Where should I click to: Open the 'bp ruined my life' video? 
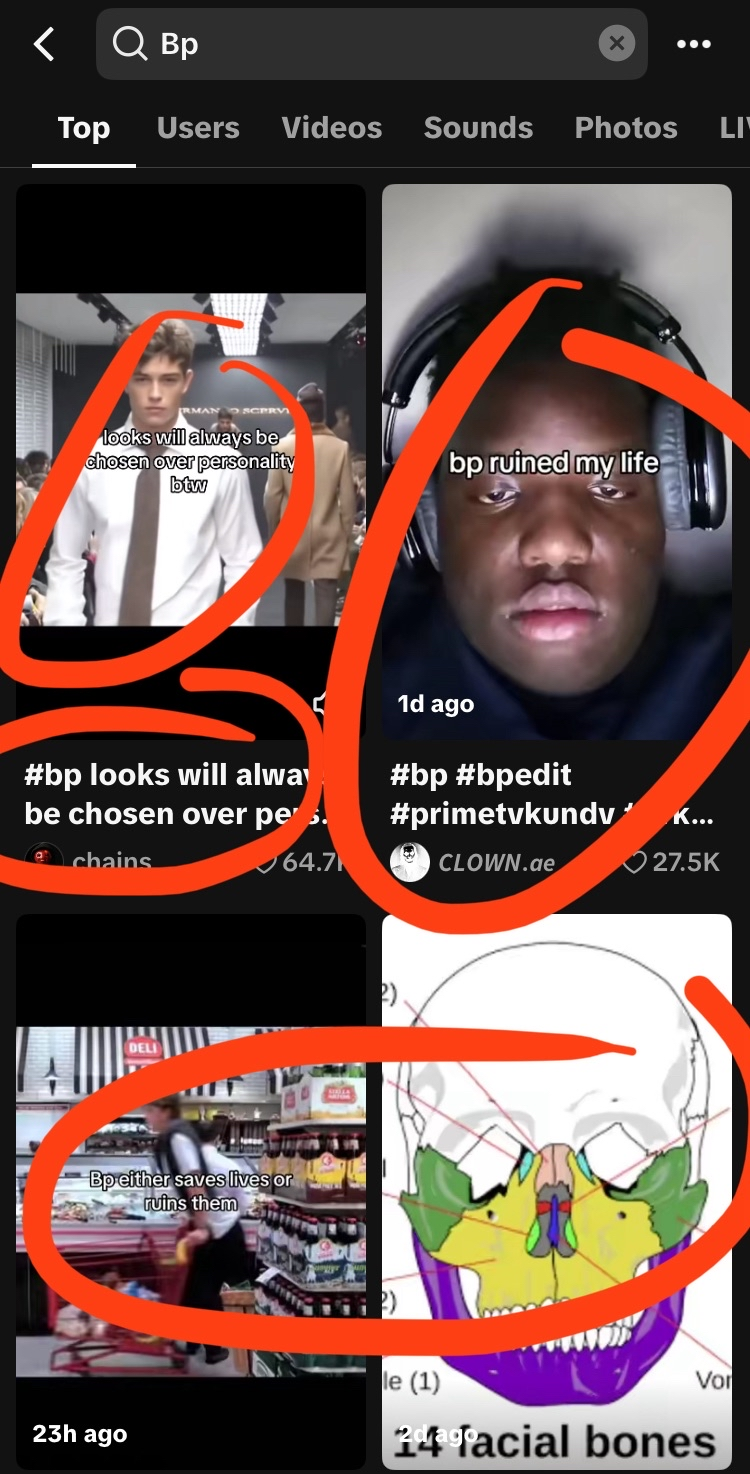click(556, 460)
